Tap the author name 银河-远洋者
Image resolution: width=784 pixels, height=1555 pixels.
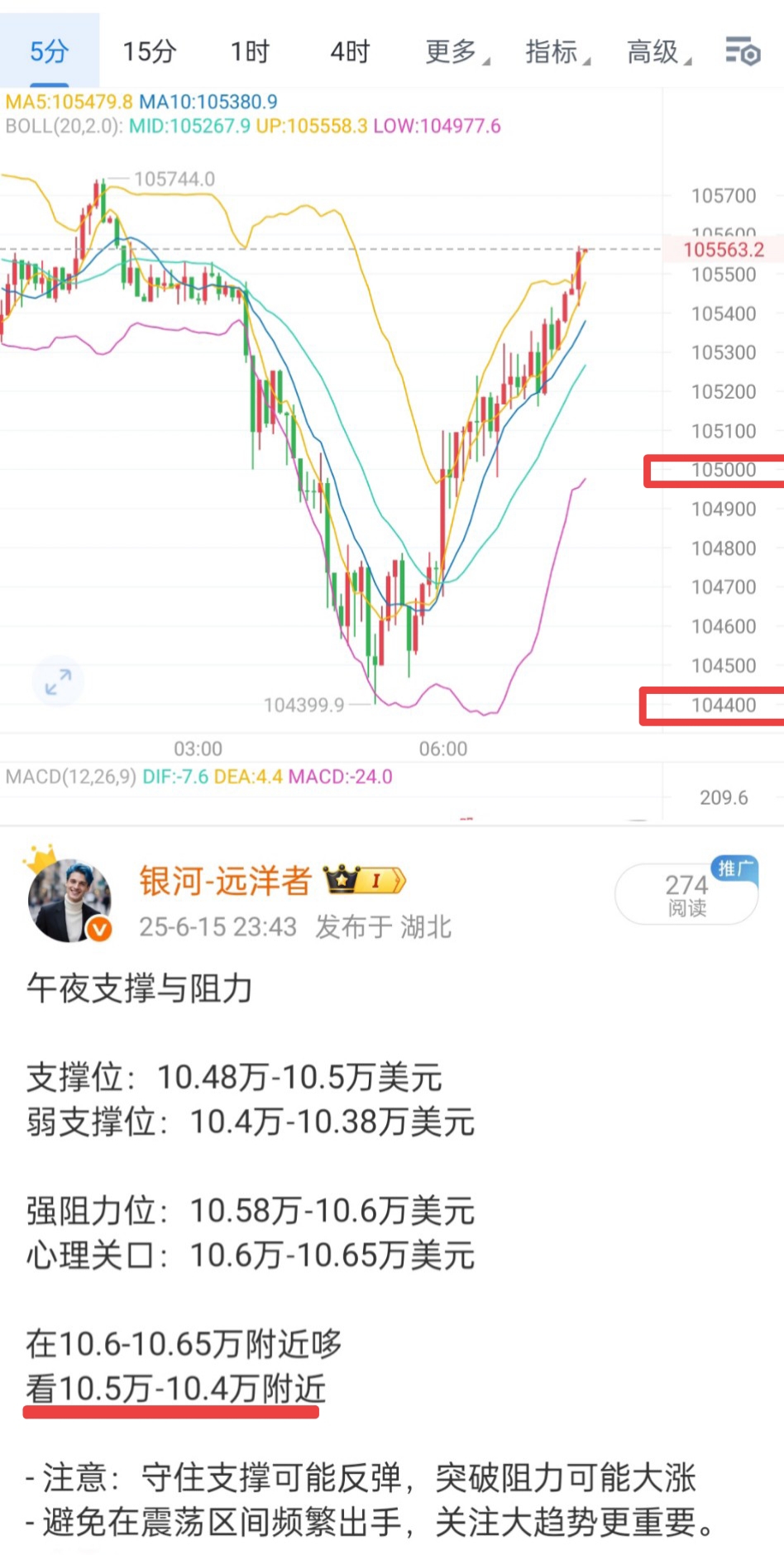(x=225, y=880)
